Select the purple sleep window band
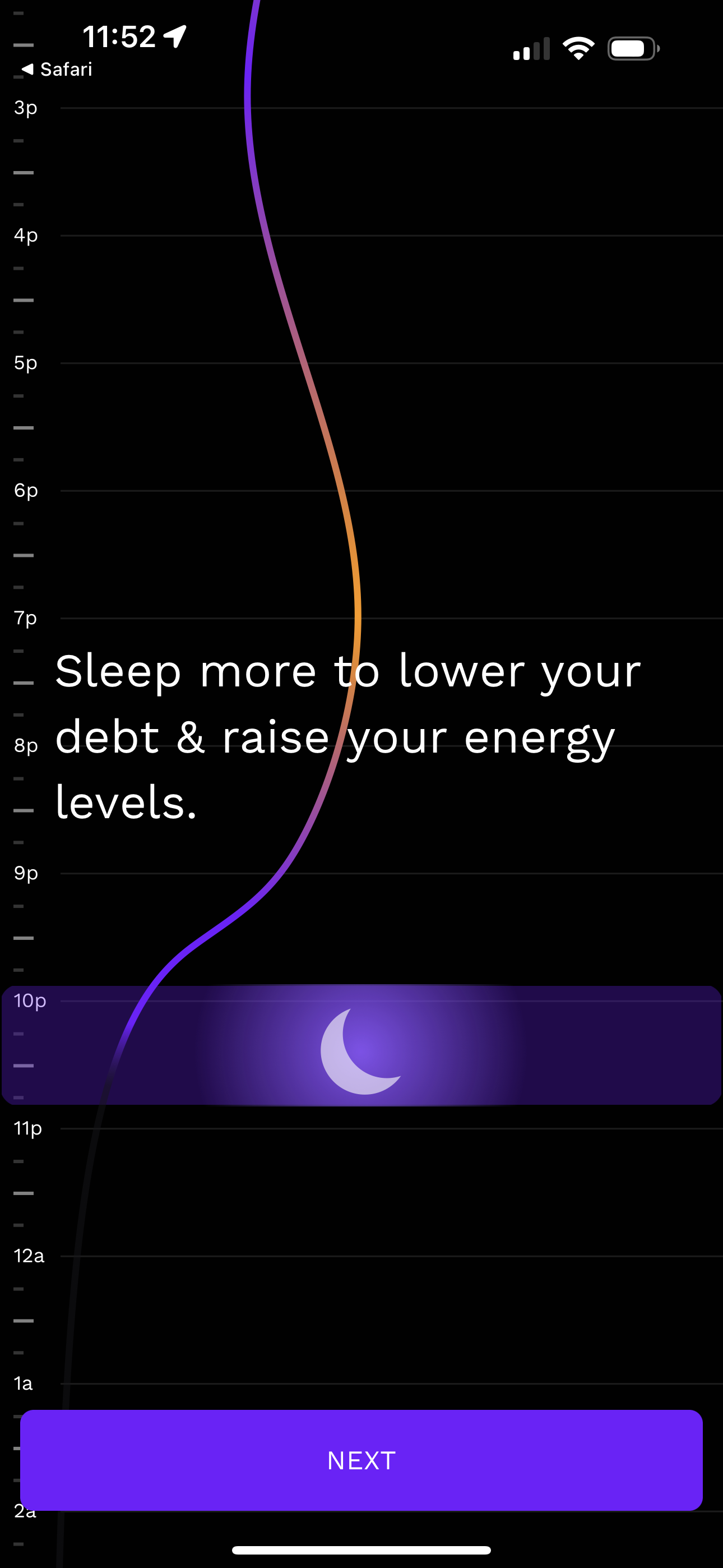This screenshot has width=723, height=1568. click(x=548, y=1047)
